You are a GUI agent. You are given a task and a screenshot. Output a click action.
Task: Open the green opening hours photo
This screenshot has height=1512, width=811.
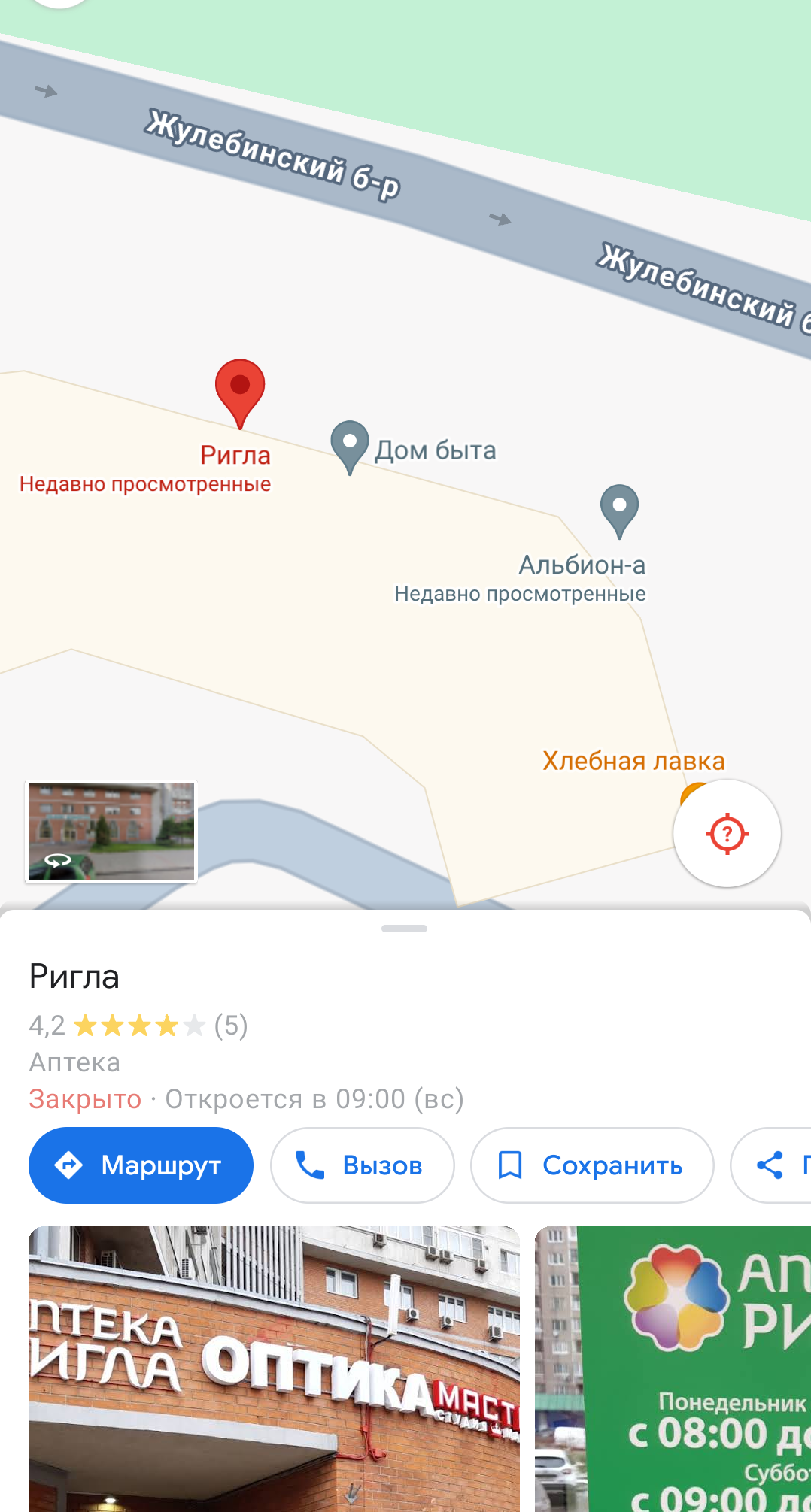point(673,1368)
